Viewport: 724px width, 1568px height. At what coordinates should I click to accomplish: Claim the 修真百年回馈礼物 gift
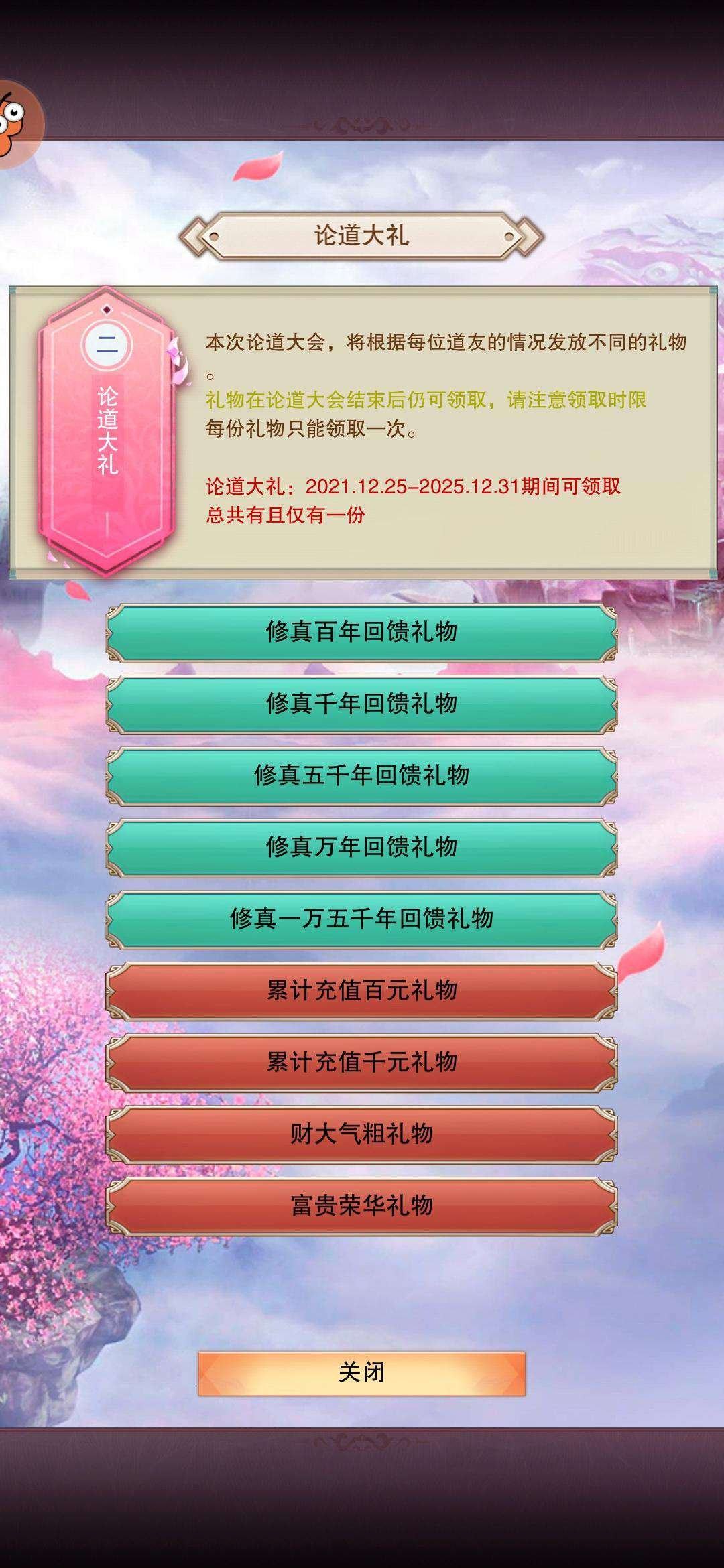361,632
